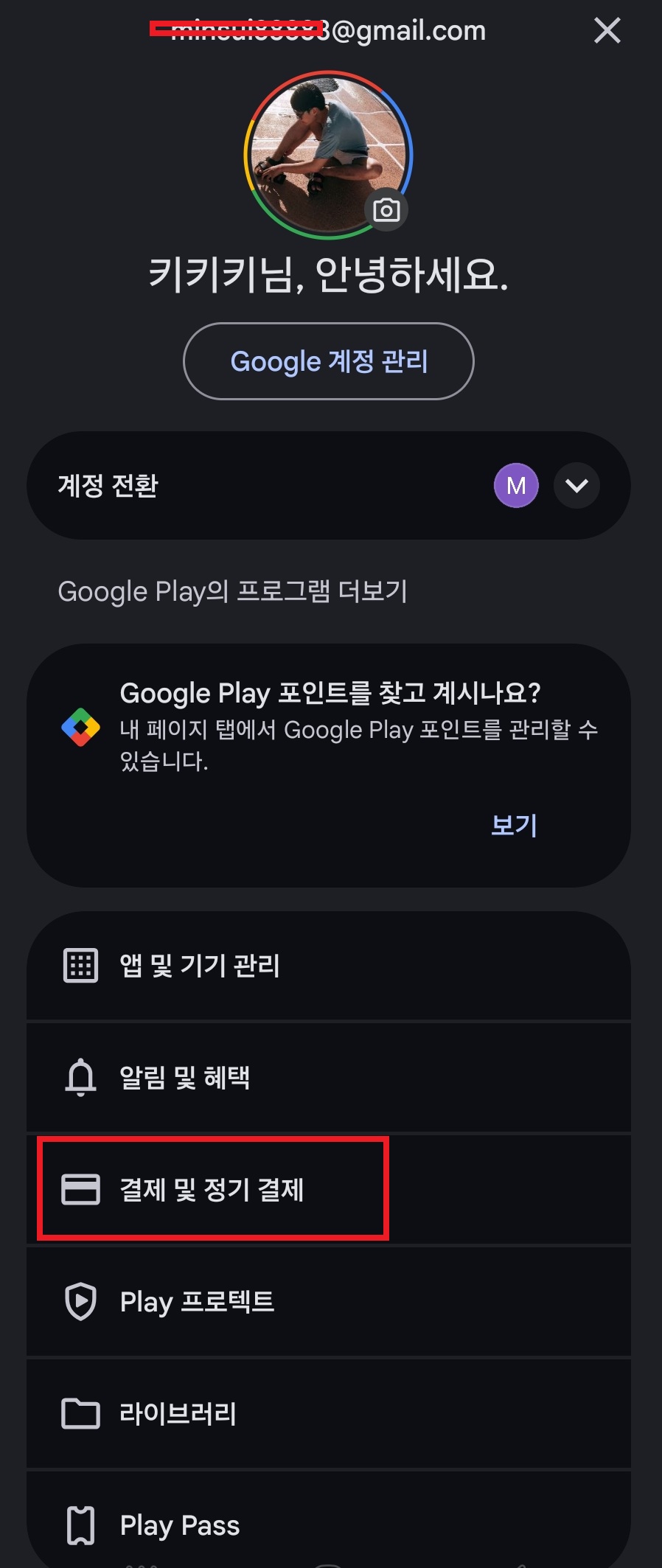Click the 보기 link in the Points card
Screen dimensions: 662x1568
point(513,825)
